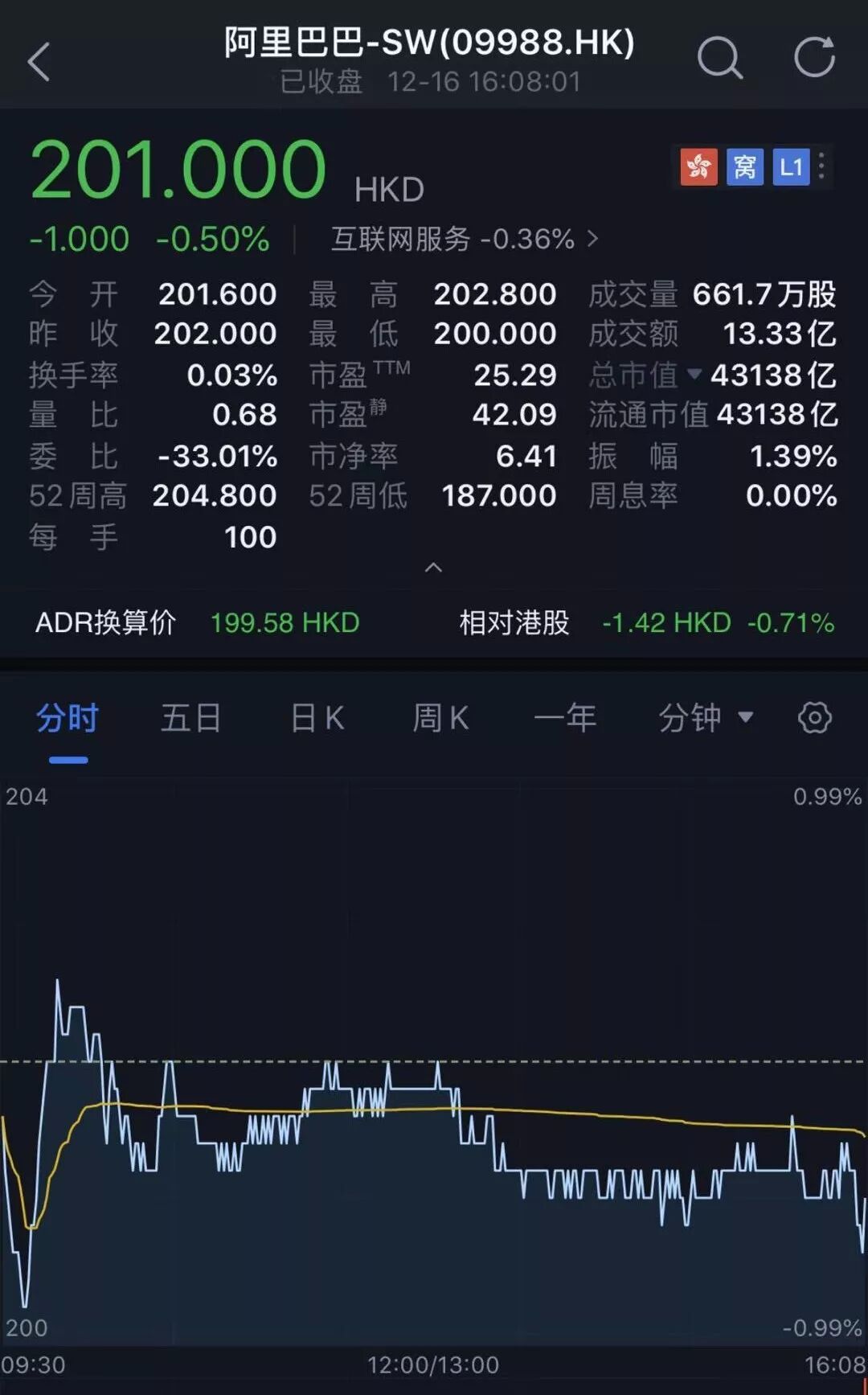The image size is (868, 1395).
Task: Open stock search magnifier
Action: point(719,59)
